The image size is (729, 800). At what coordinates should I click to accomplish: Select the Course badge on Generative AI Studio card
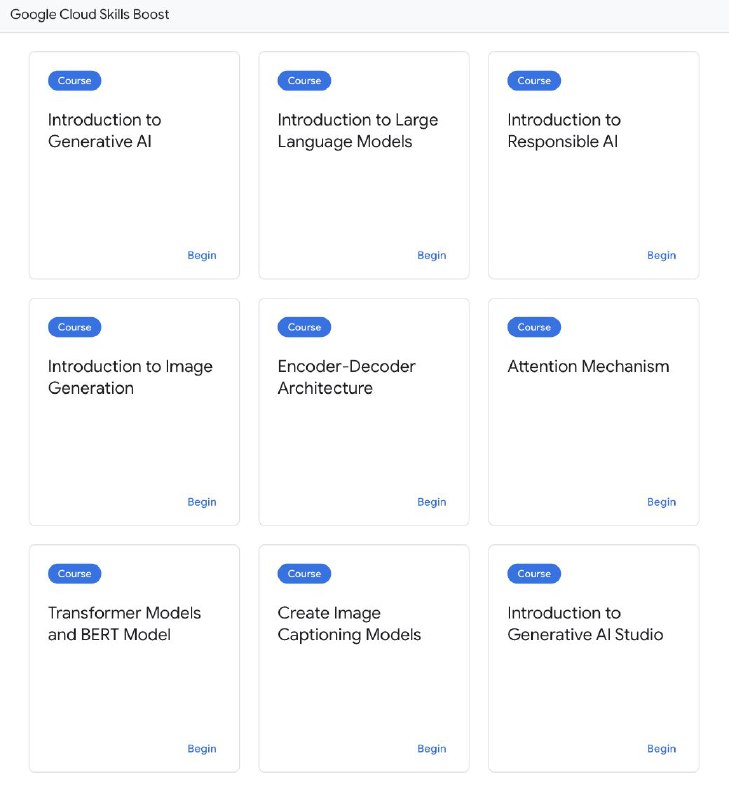[533, 573]
